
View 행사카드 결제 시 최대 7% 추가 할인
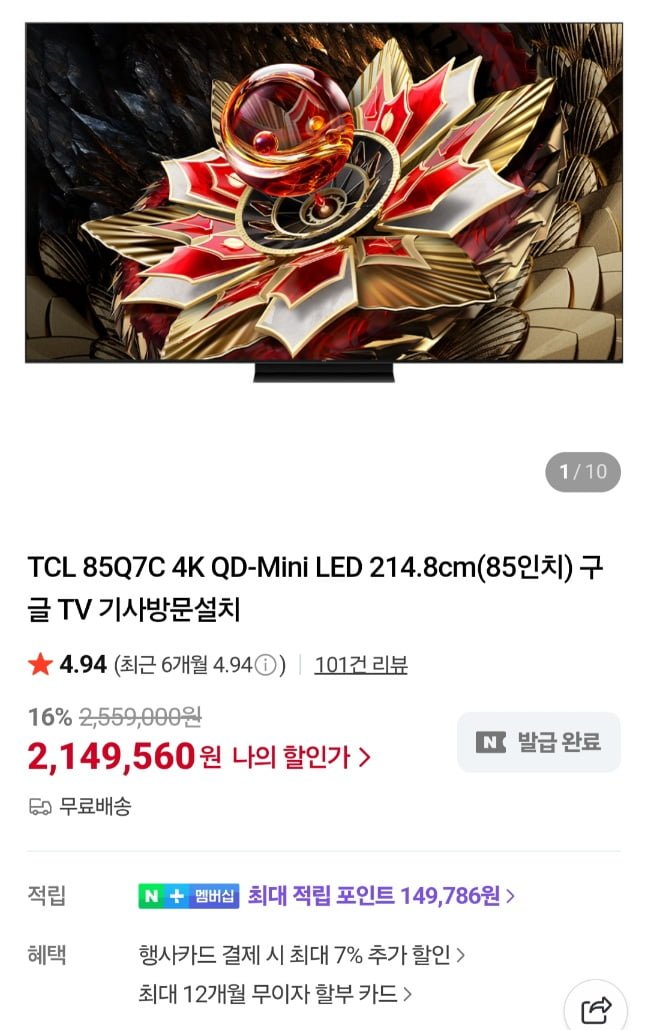[x=301, y=955]
